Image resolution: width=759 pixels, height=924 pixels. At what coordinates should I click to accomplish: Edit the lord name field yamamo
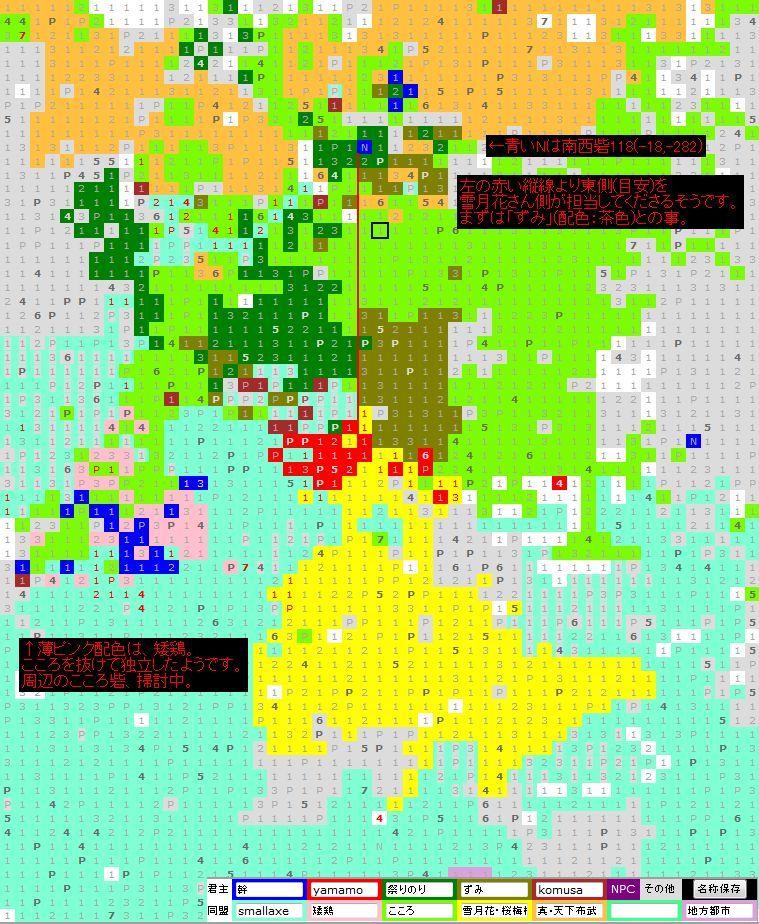click(x=344, y=889)
